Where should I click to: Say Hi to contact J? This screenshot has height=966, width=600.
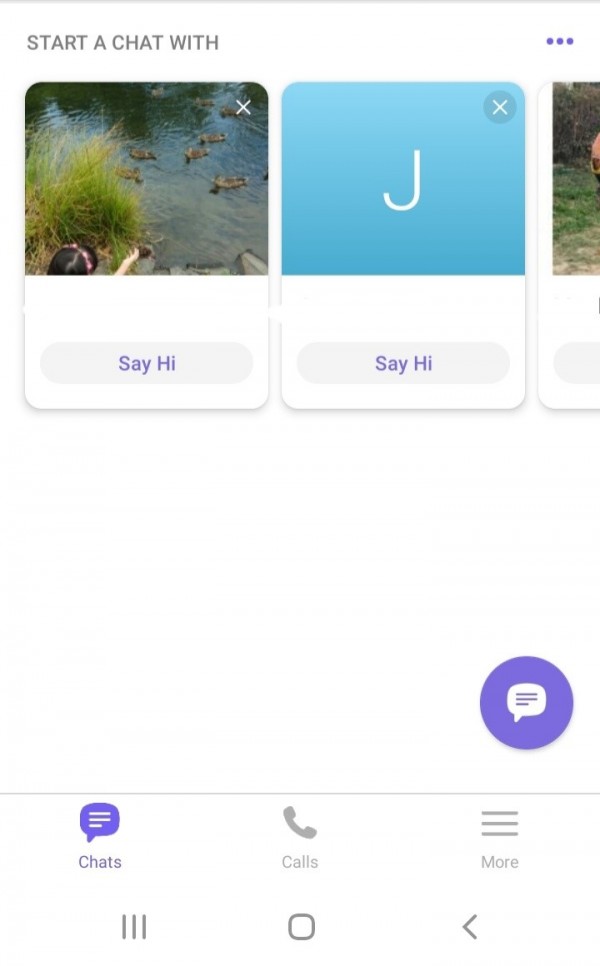403,363
